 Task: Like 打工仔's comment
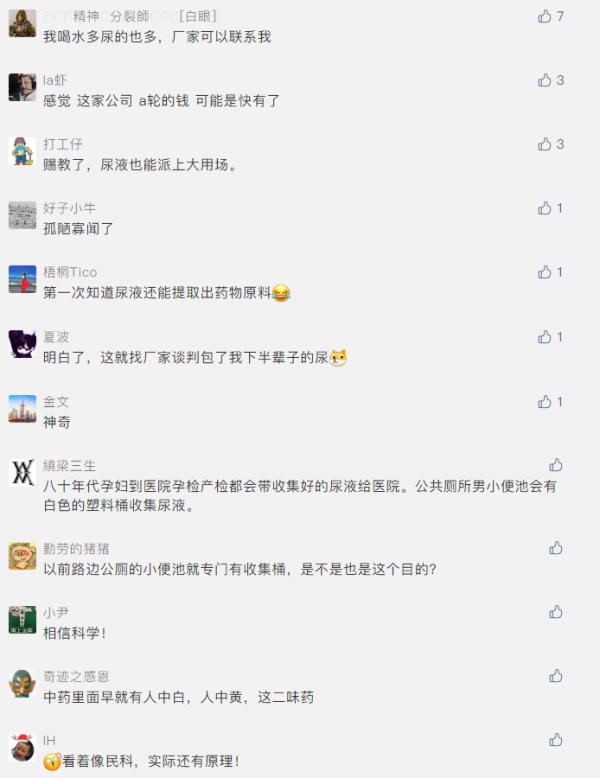click(545, 144)
